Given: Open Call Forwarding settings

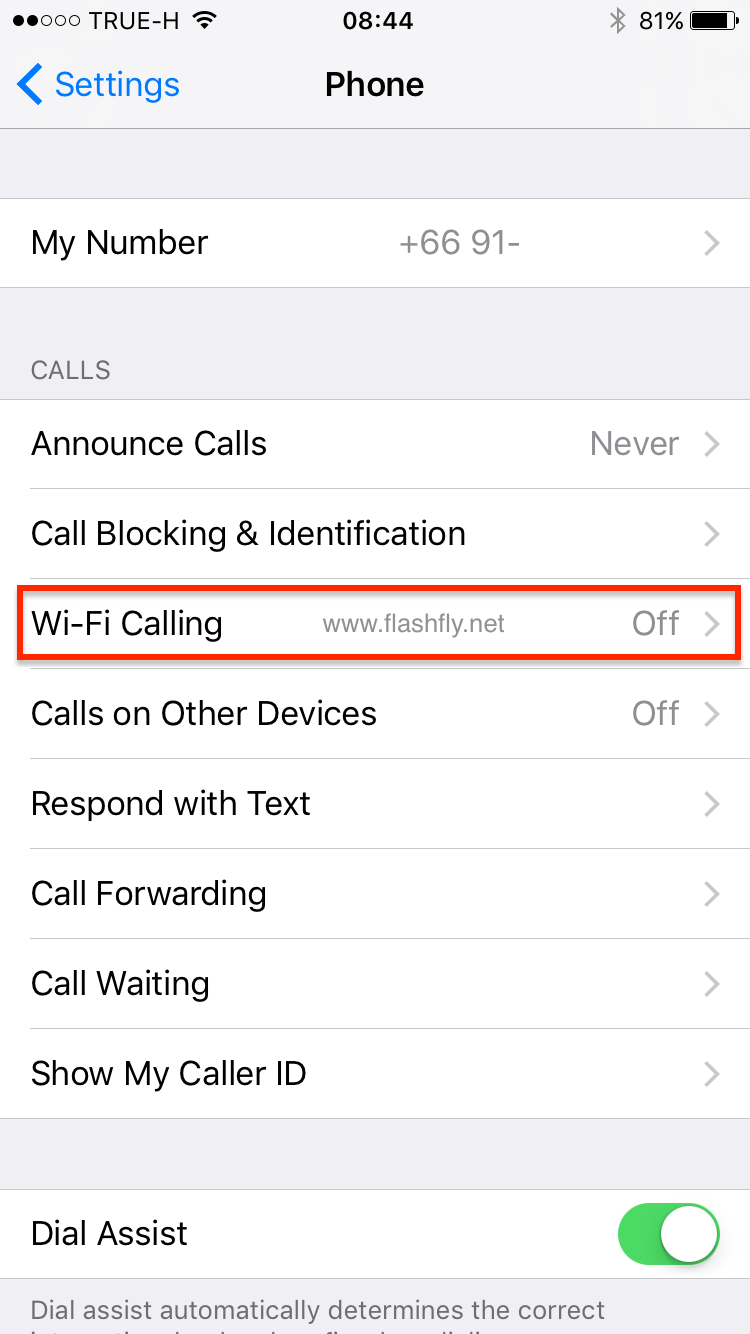Looking at the screenshot, I should click(375, 894).
